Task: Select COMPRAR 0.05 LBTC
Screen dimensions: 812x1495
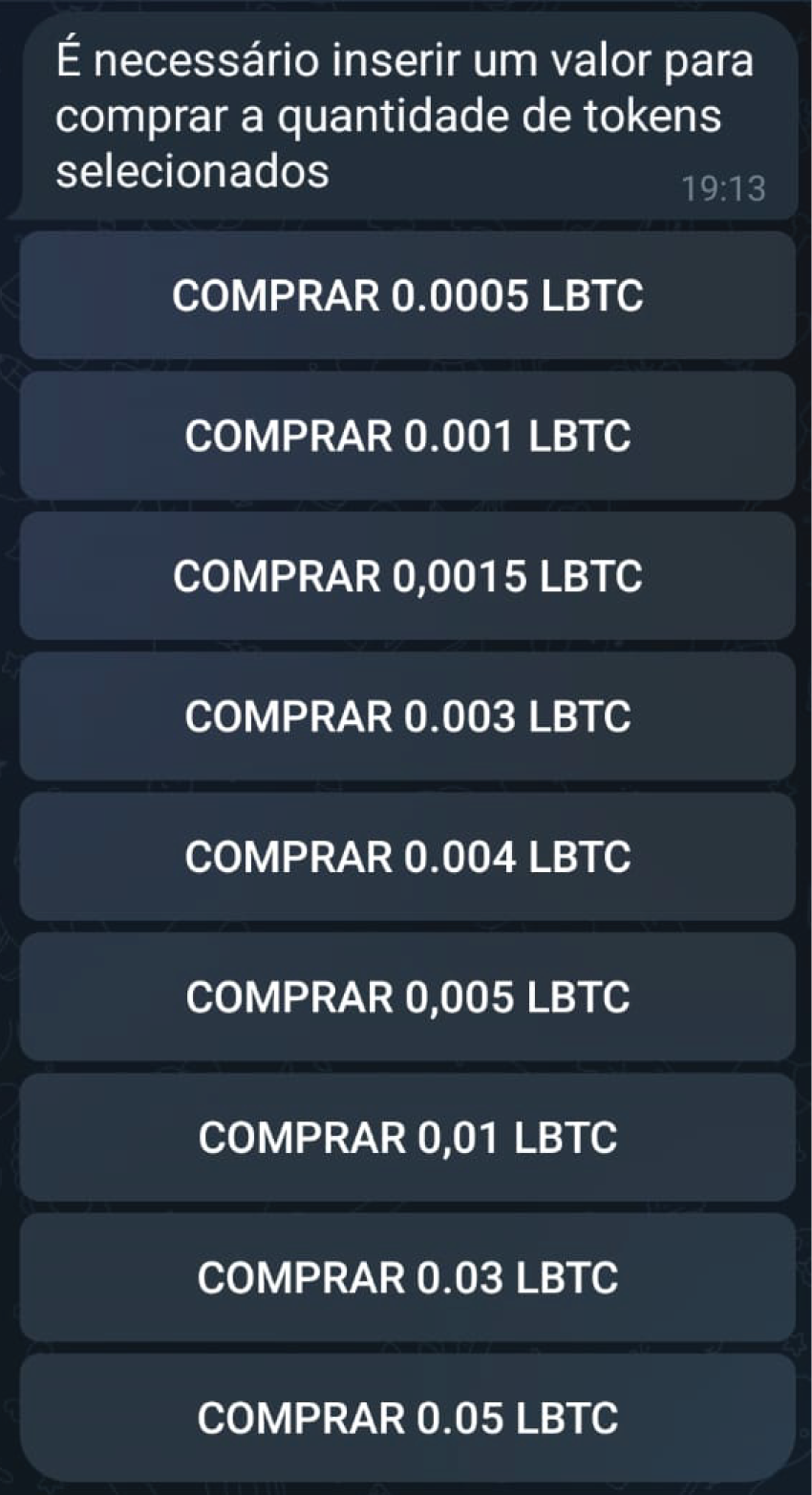Action: tap(407, 1418)
